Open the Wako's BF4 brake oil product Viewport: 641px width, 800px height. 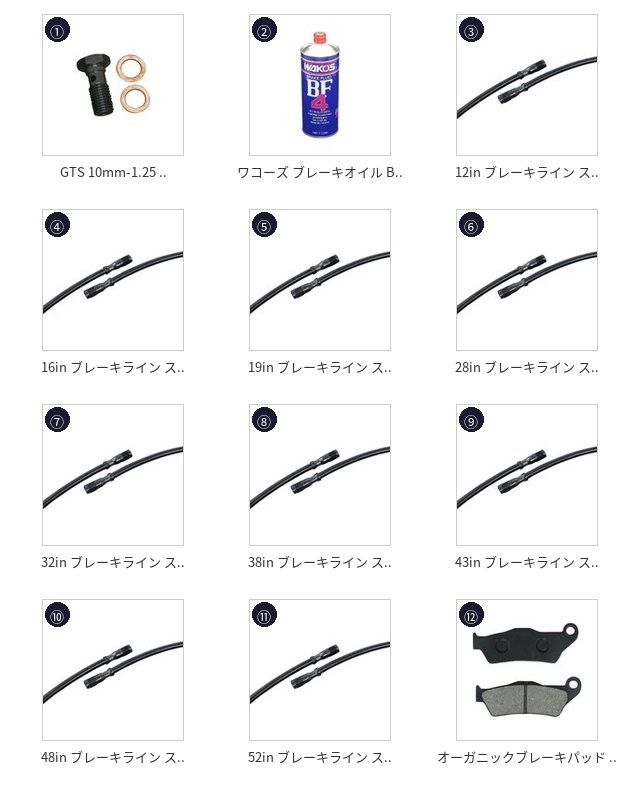[319, 85]
